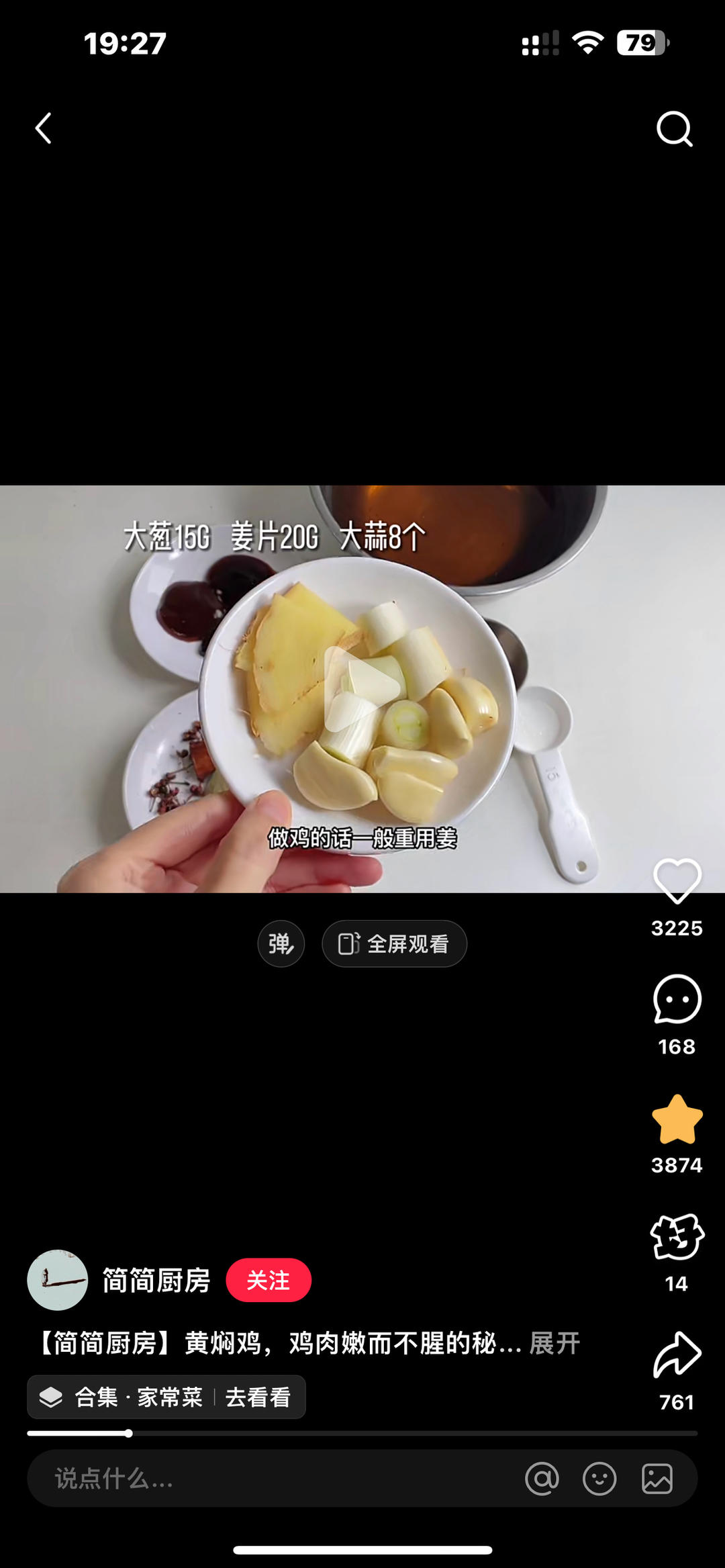Tap the icon above the count 14
The image size is (725, 1568).
[x=677, y=1236]
